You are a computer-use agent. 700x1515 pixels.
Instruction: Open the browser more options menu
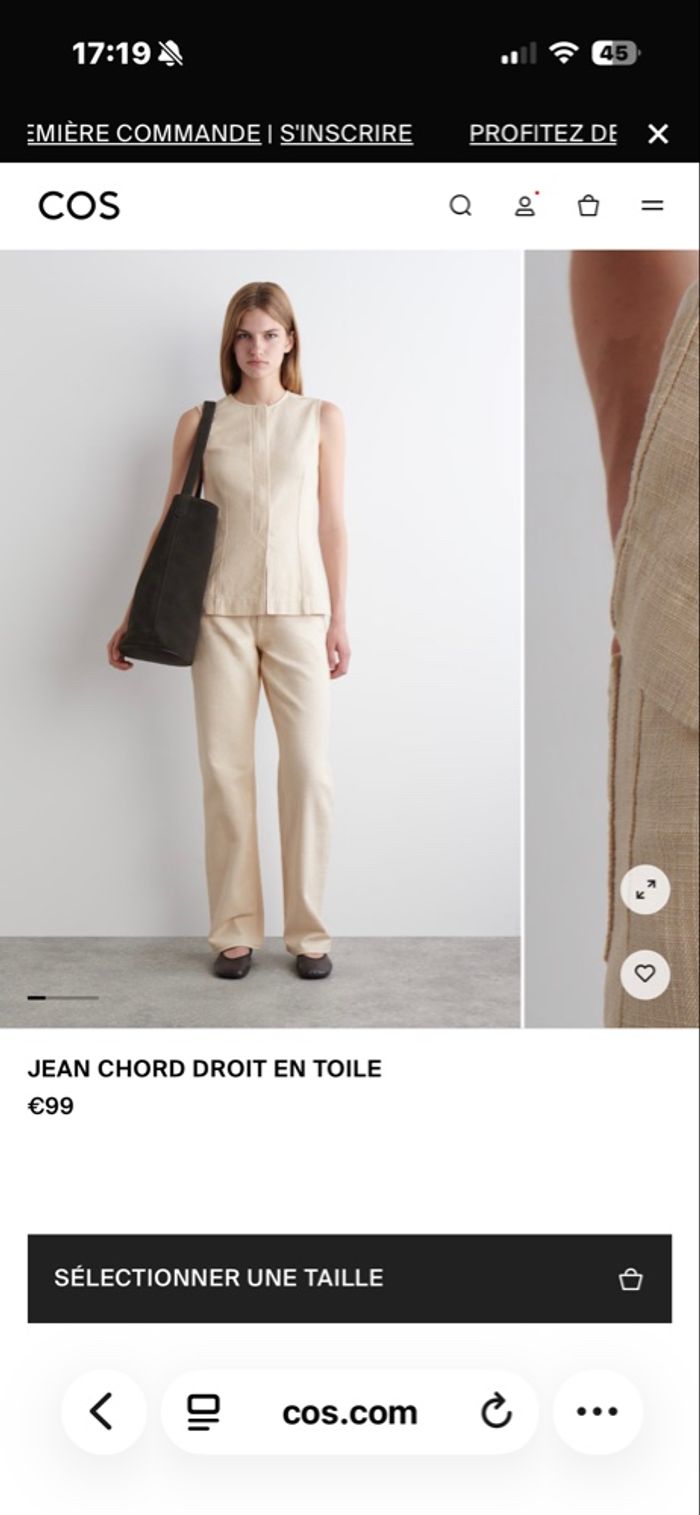click(x=597, y=1411)
